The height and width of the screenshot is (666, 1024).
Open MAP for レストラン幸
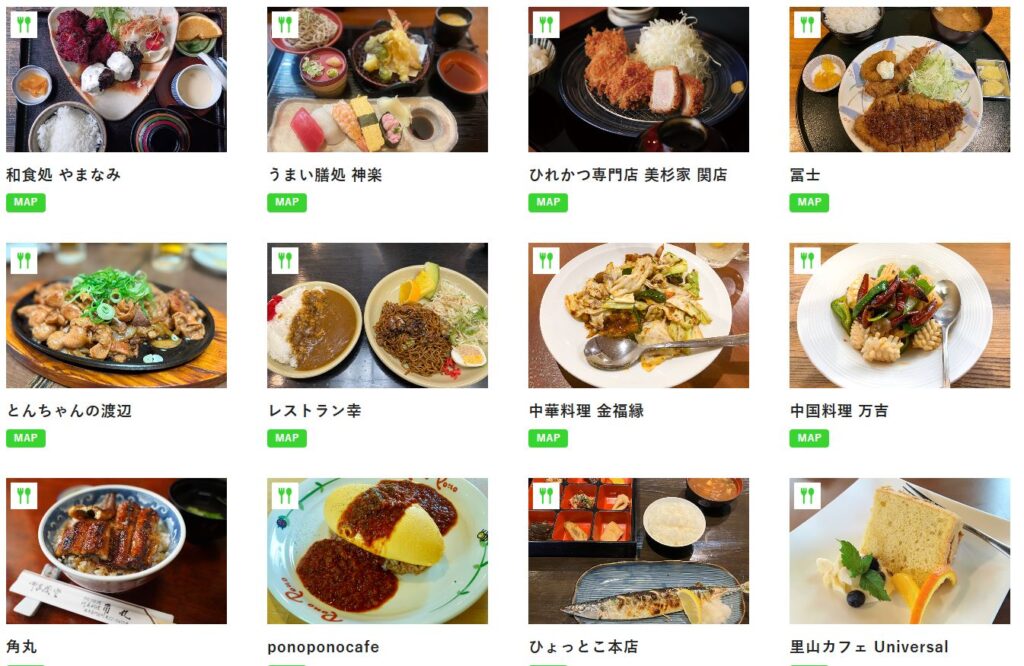(x=287, y=438)
